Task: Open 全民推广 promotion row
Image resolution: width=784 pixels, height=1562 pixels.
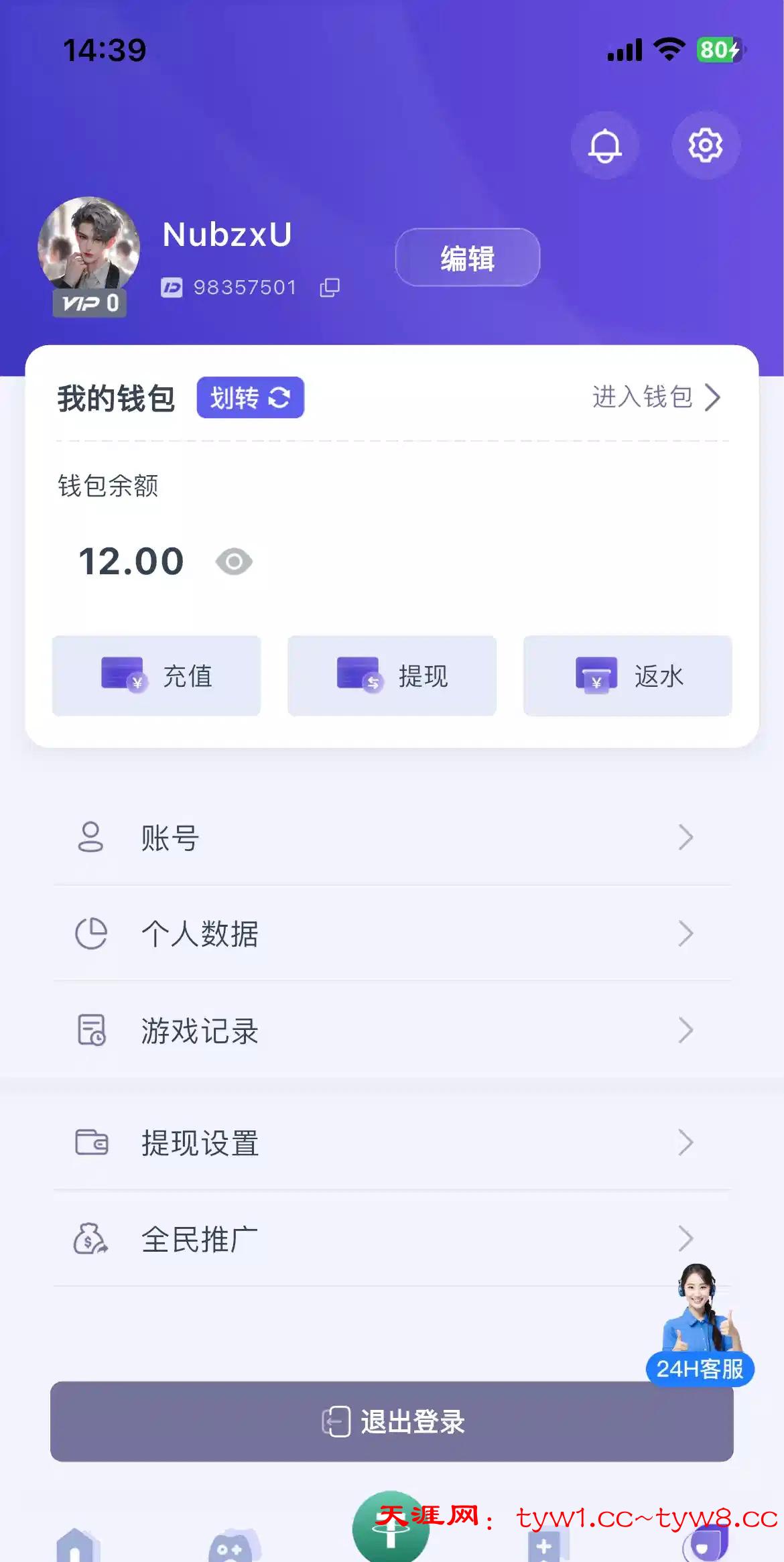Action: (x=392, y=1239)
